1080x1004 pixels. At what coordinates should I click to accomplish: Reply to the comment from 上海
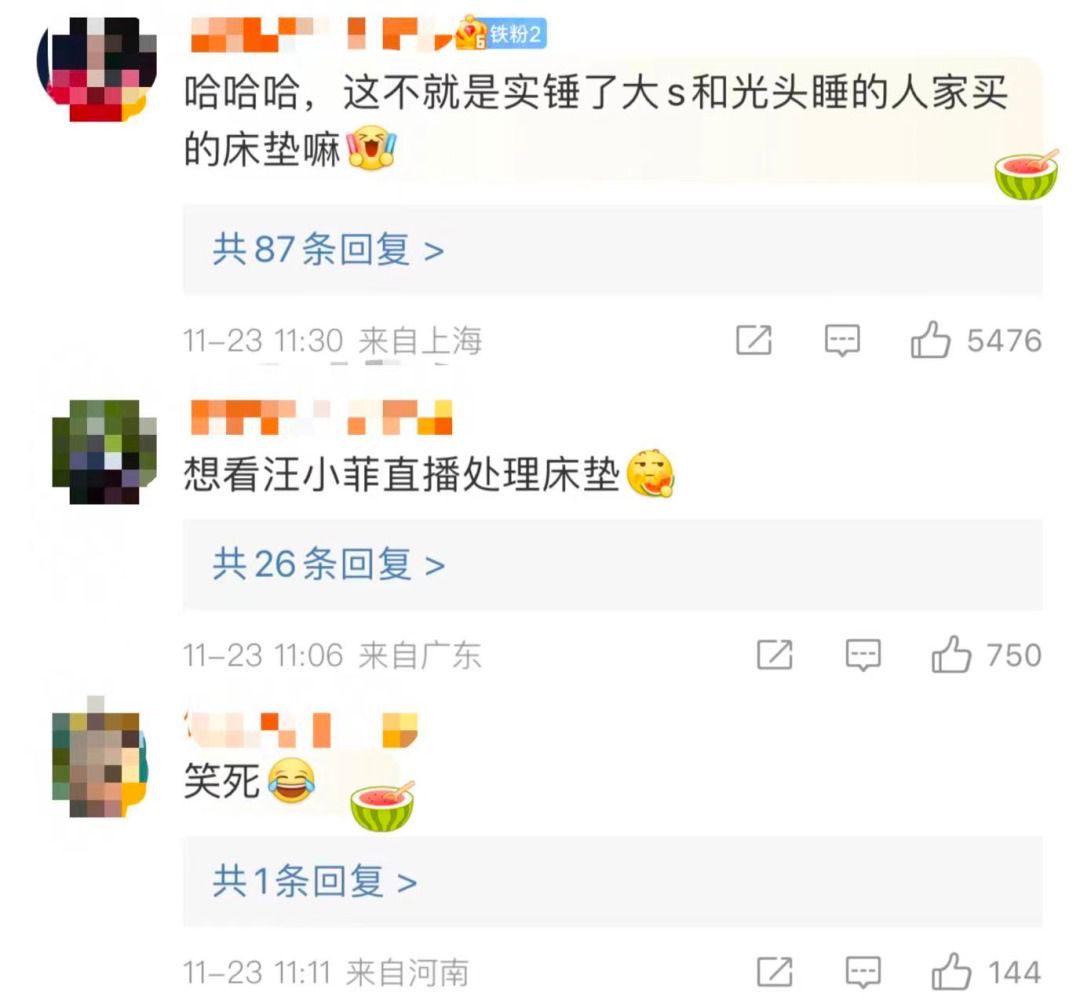(842, 341)
